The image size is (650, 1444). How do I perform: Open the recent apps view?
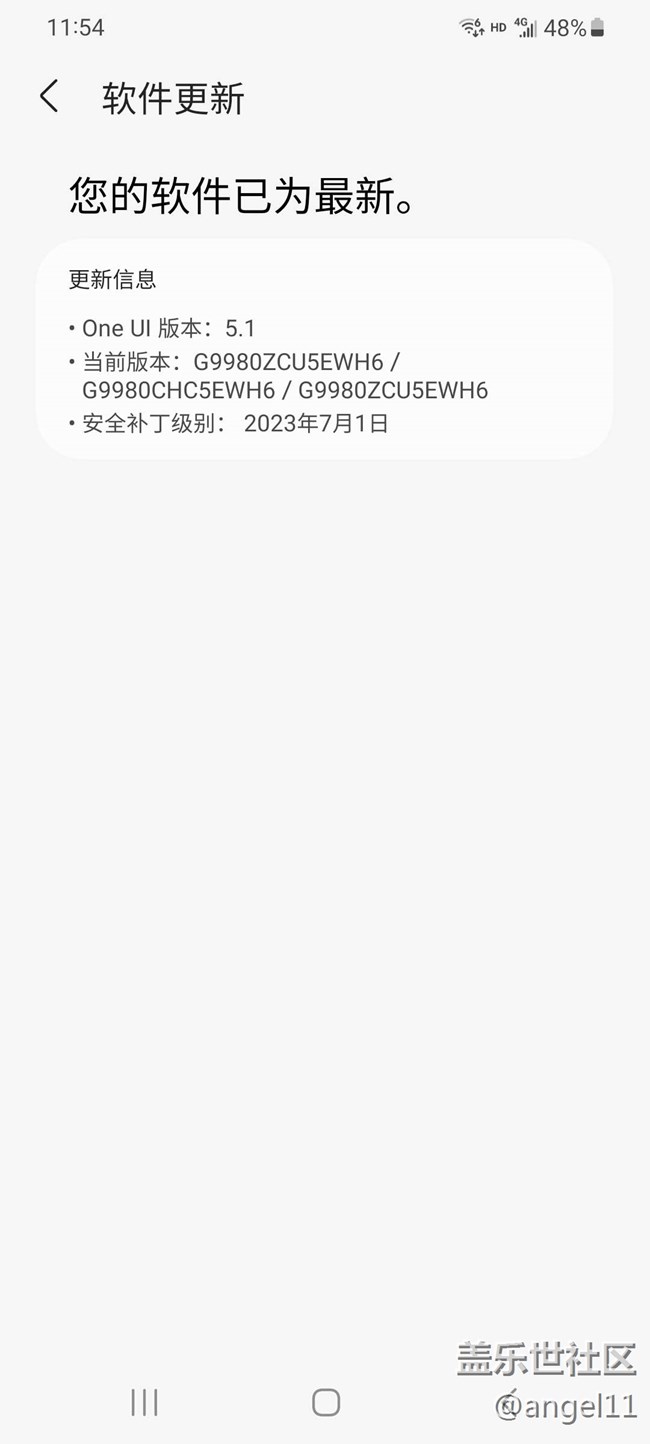145,1402
